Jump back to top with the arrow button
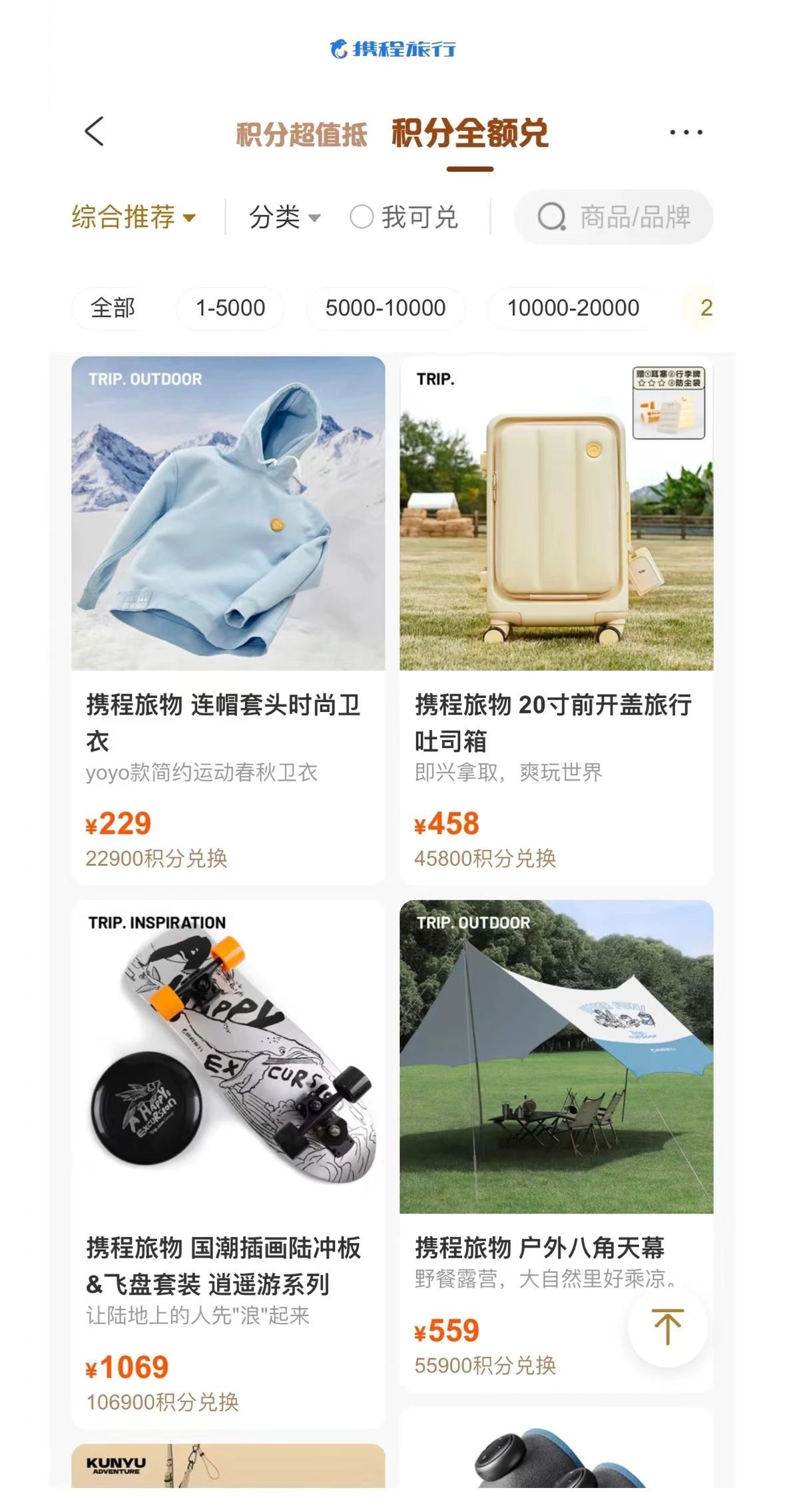The height and width of the screenshot is (1512, 785). point(667,1327)
